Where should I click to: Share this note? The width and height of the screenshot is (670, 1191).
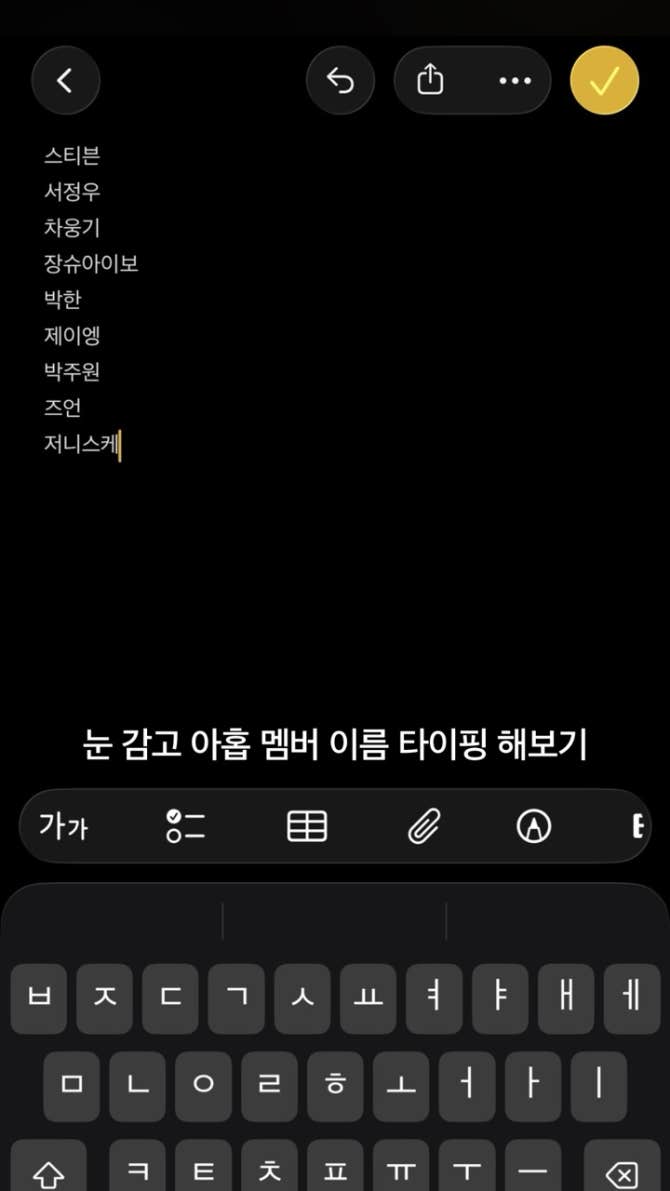tap(430, 80)
